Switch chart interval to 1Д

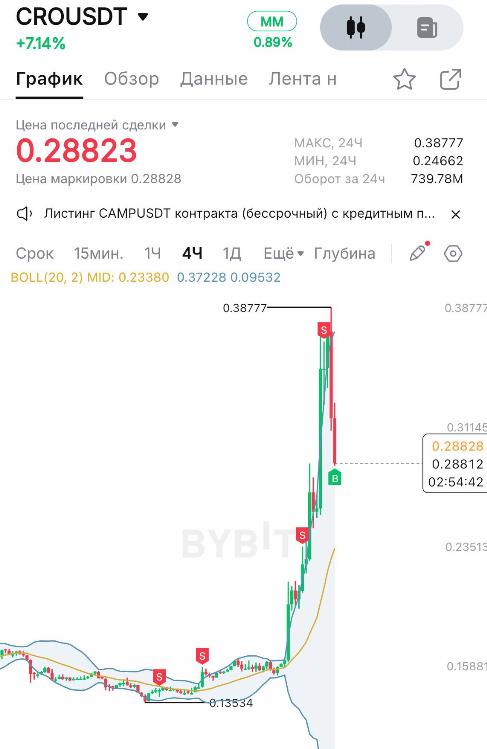(232, 254)
